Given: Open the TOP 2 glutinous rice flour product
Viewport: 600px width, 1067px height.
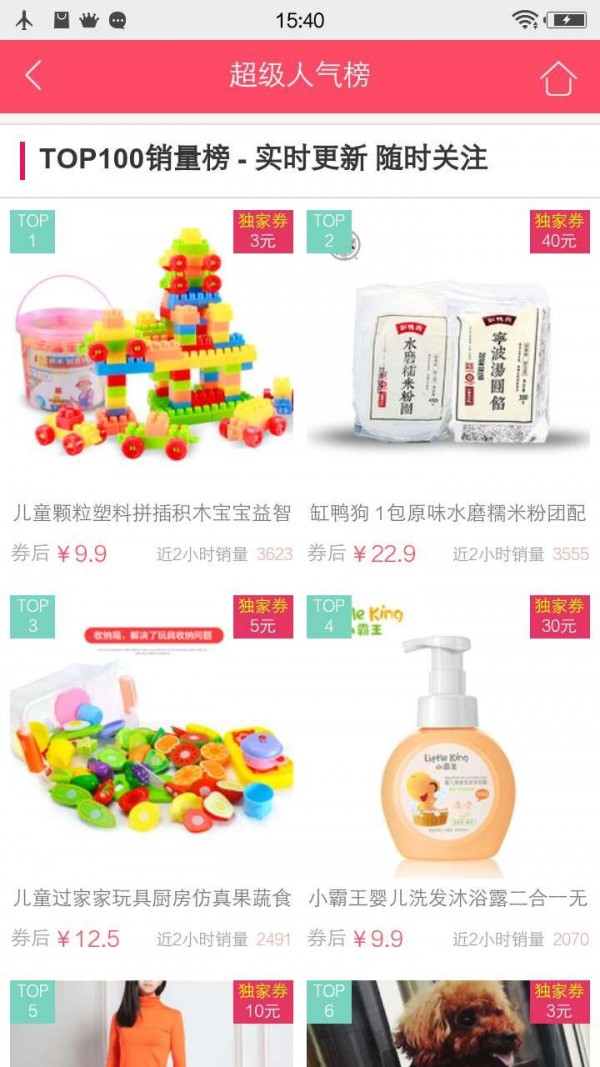Looking at the screenshot, I should pos(448,360).
